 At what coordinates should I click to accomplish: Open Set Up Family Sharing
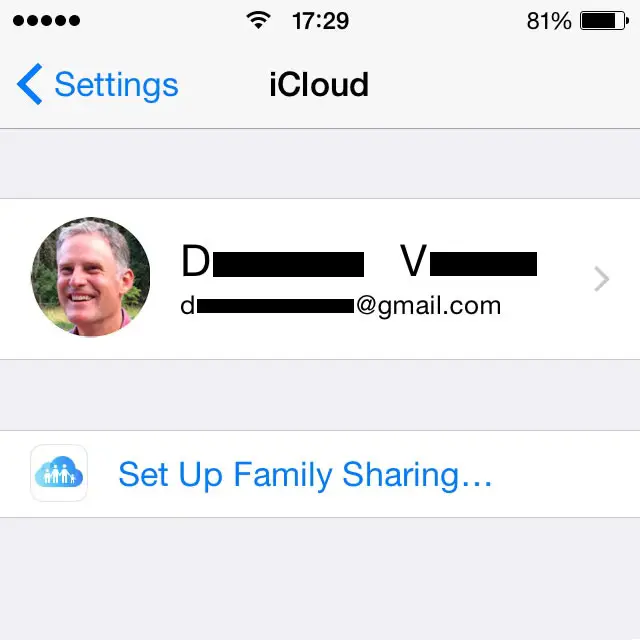(304, 474)
